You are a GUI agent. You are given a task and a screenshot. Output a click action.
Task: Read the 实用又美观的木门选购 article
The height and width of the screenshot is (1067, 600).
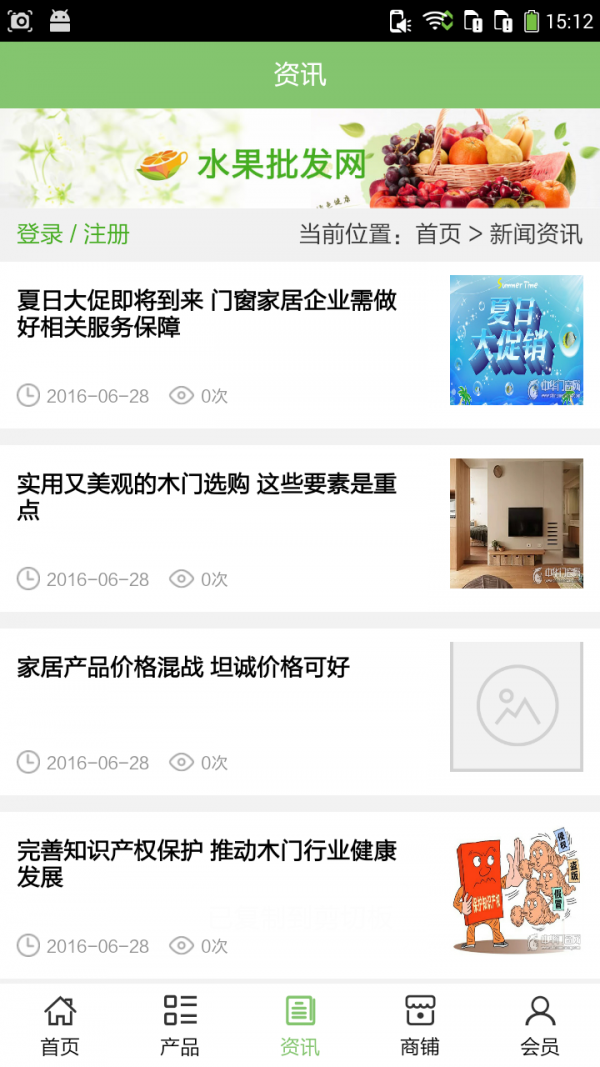pos(208,497)
